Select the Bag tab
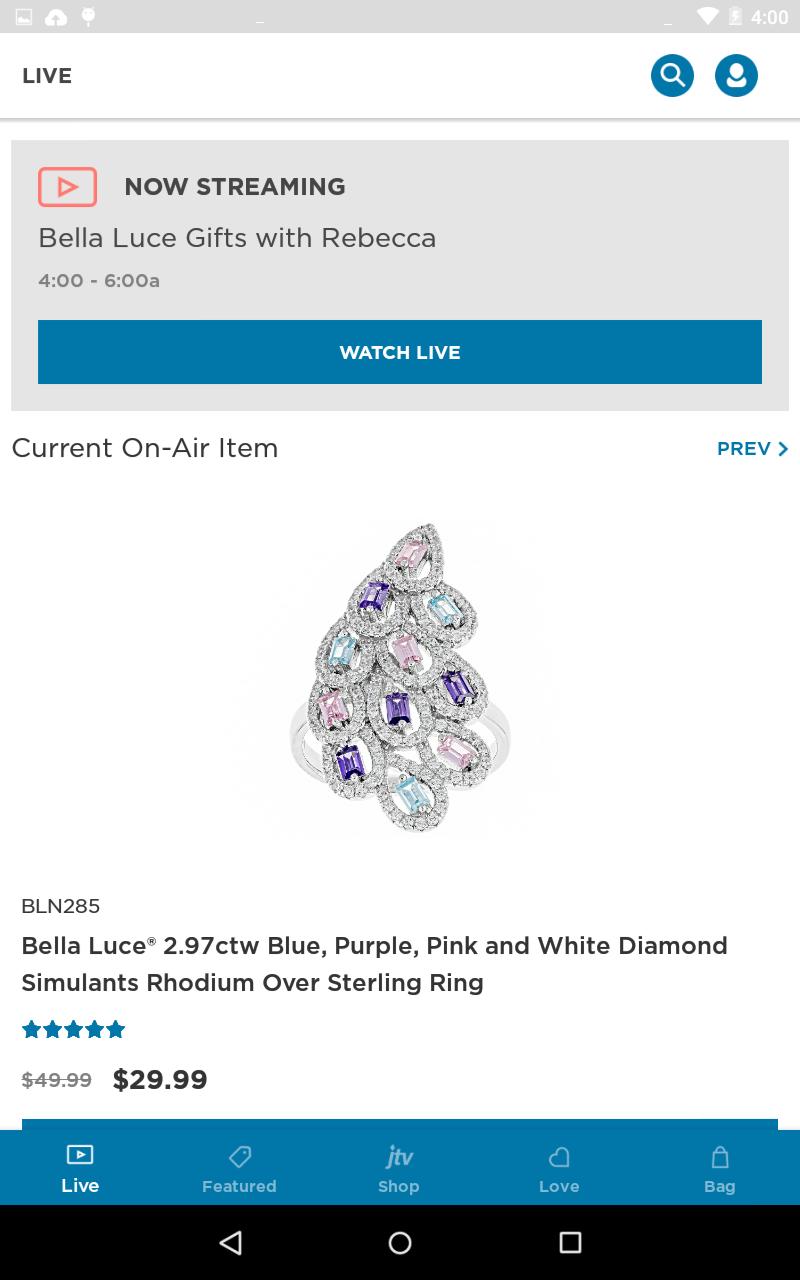The width and height of the screenshot is (800, 1280). click(x=719, y=1168)
